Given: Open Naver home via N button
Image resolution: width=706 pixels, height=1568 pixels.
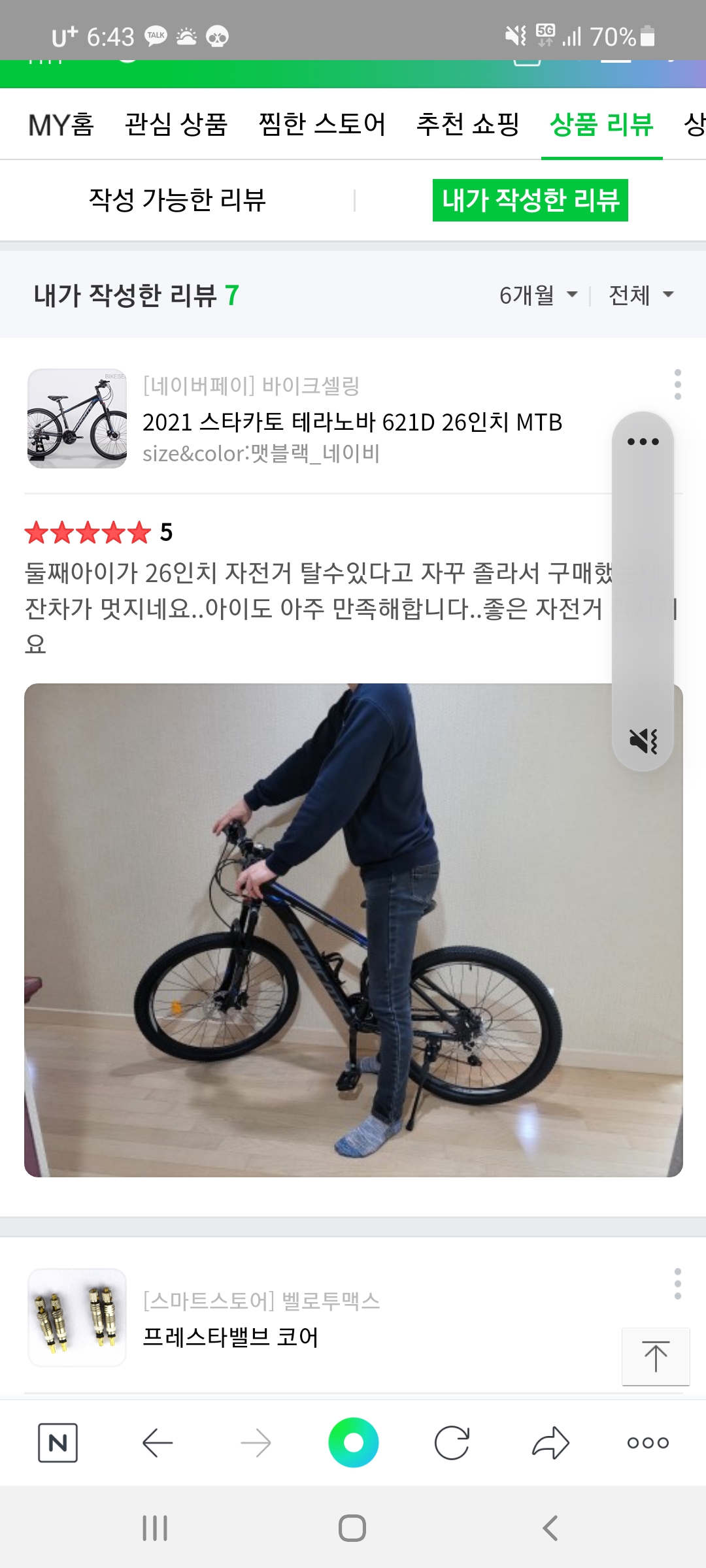Looking at the screenshot, I should (x=58, y=1443).
